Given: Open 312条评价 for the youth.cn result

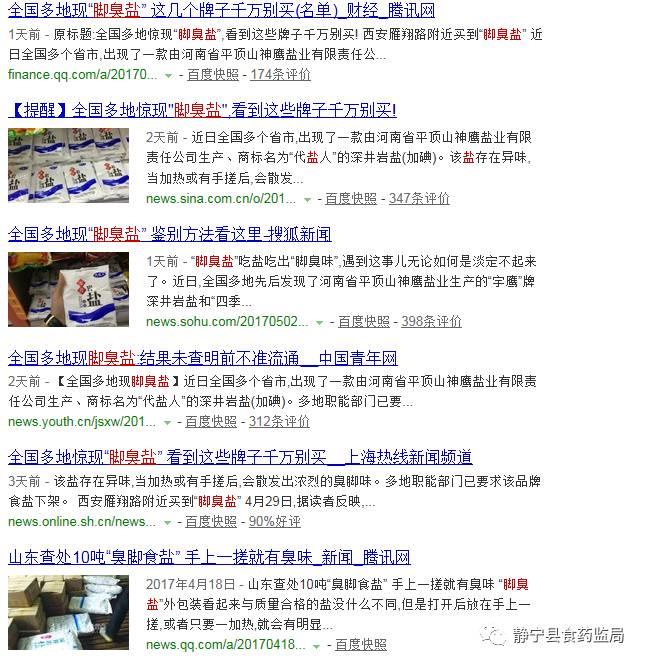Looking at the screenshot, I should click(279, 422).
